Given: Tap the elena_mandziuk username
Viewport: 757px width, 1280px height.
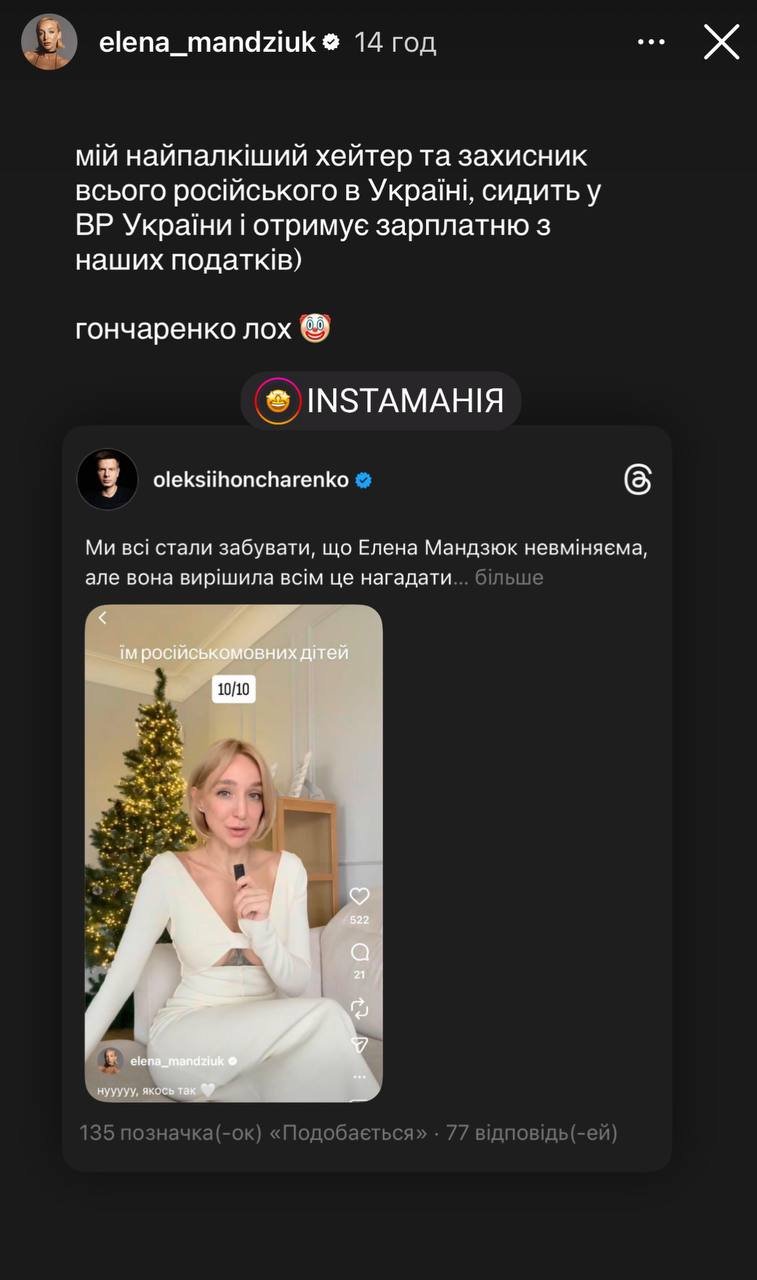Looking at the screenshot, I should click(207, 42).
